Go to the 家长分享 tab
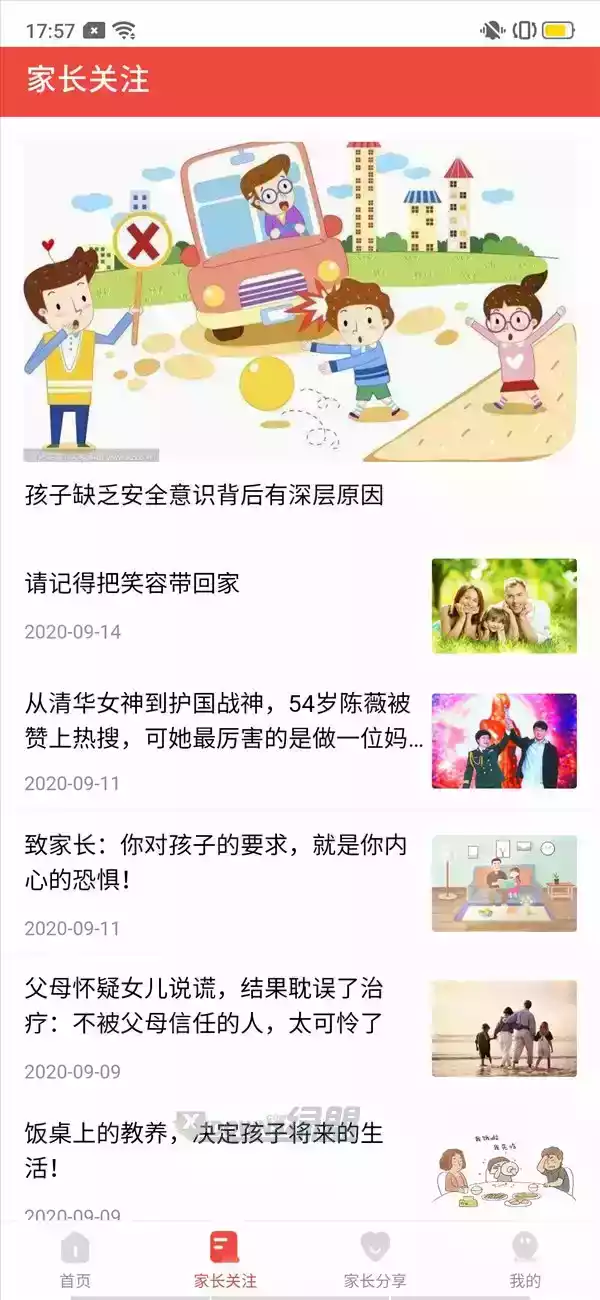 tap(375, 1260)
